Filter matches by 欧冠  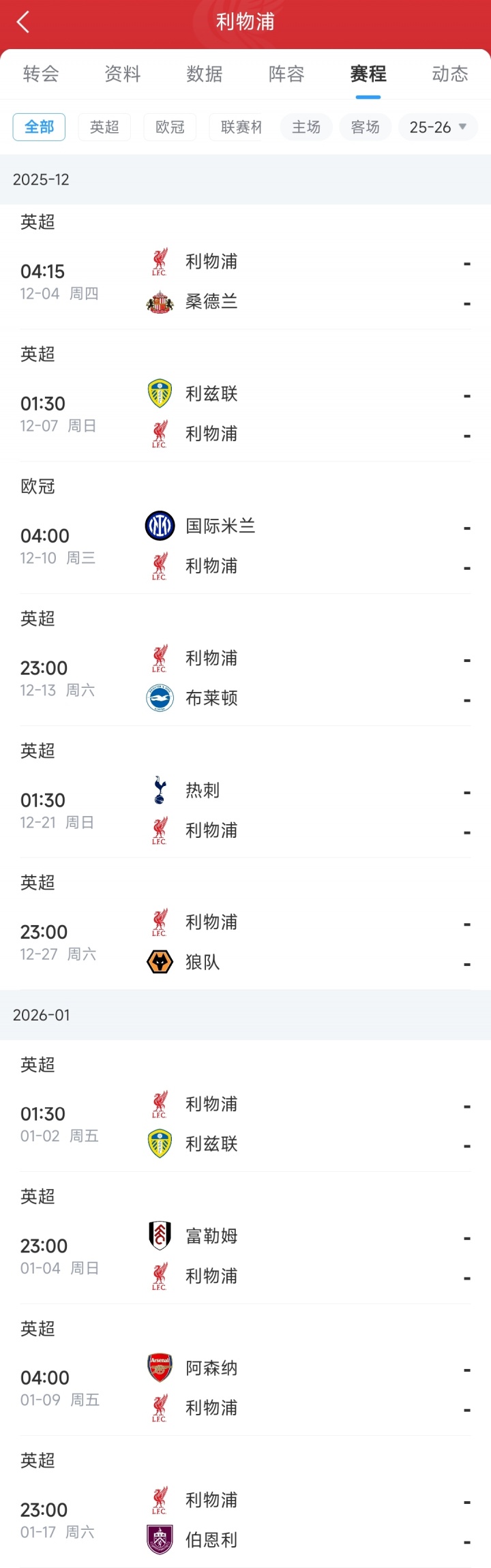[170, 127]
